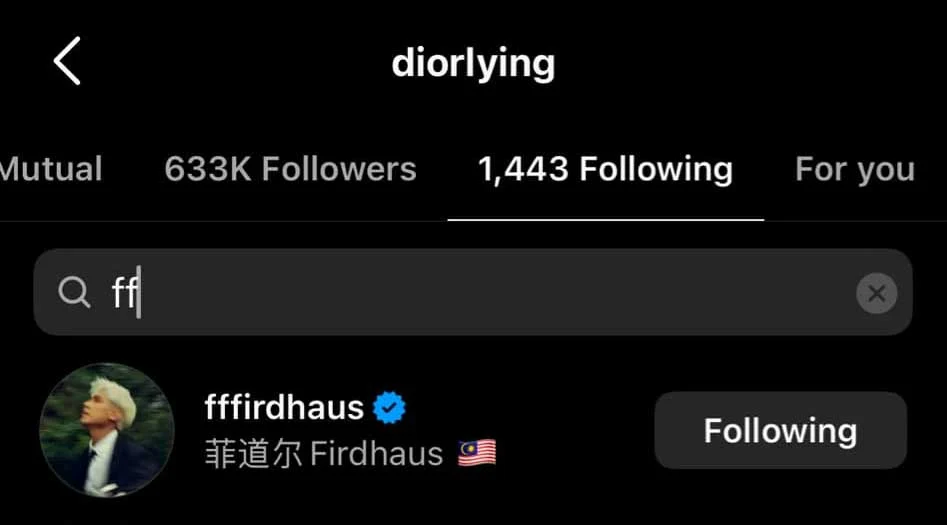The width and height of the screenshot is (947, 525).
Task: Clear the search text
Action: coord(876,293)
